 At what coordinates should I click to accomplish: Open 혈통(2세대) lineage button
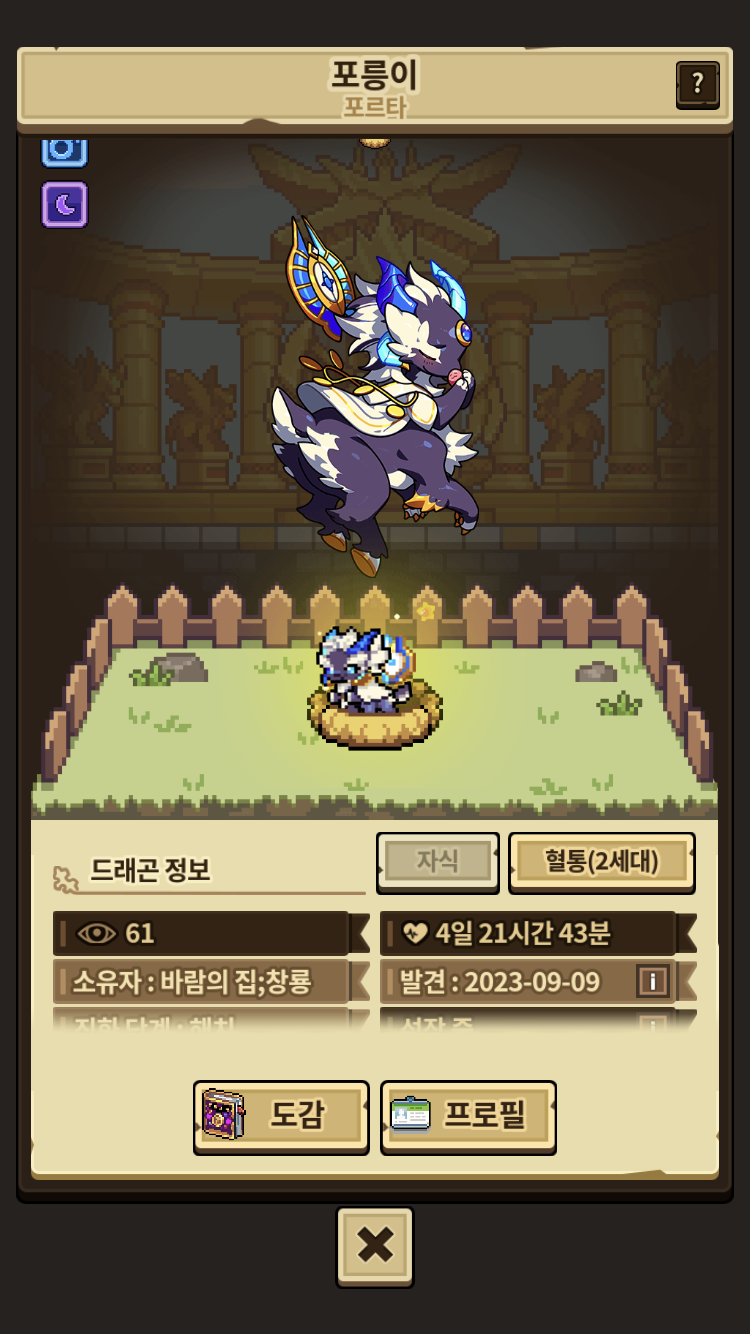pos(602,862)
